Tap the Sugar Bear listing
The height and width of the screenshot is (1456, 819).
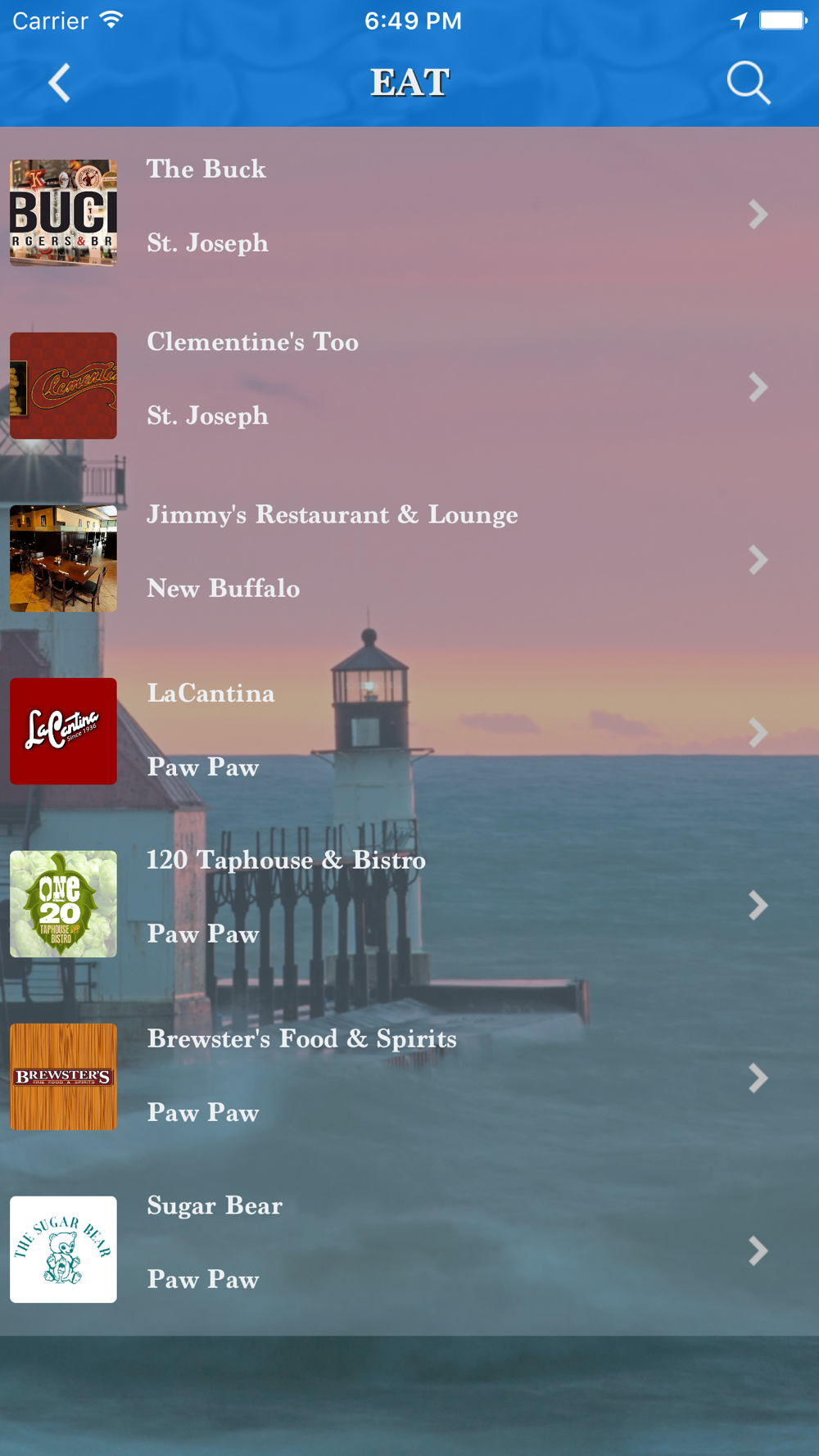click(409, 1250)
